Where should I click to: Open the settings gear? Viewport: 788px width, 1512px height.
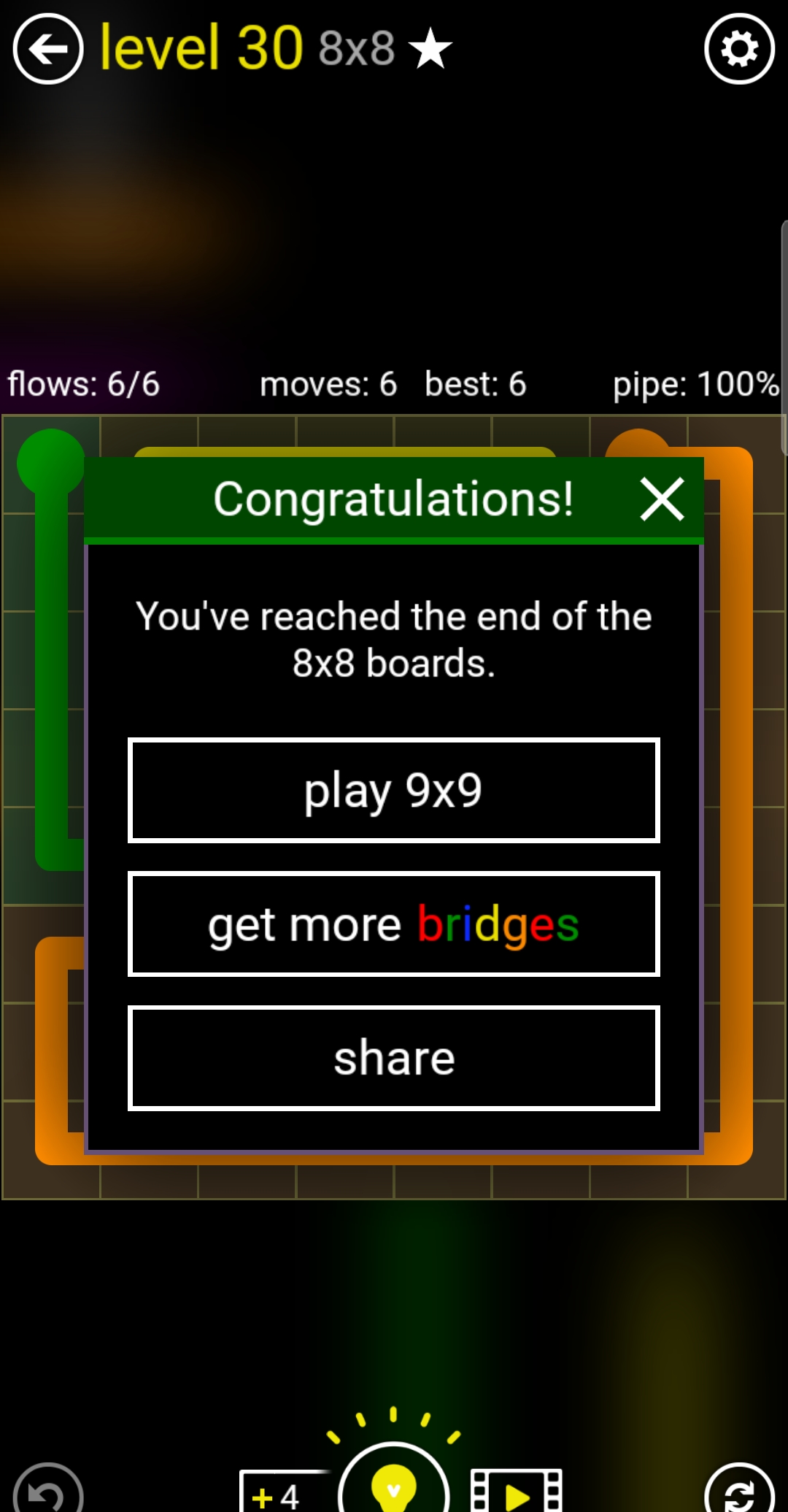pyautogui.click(x=739, y=49)
